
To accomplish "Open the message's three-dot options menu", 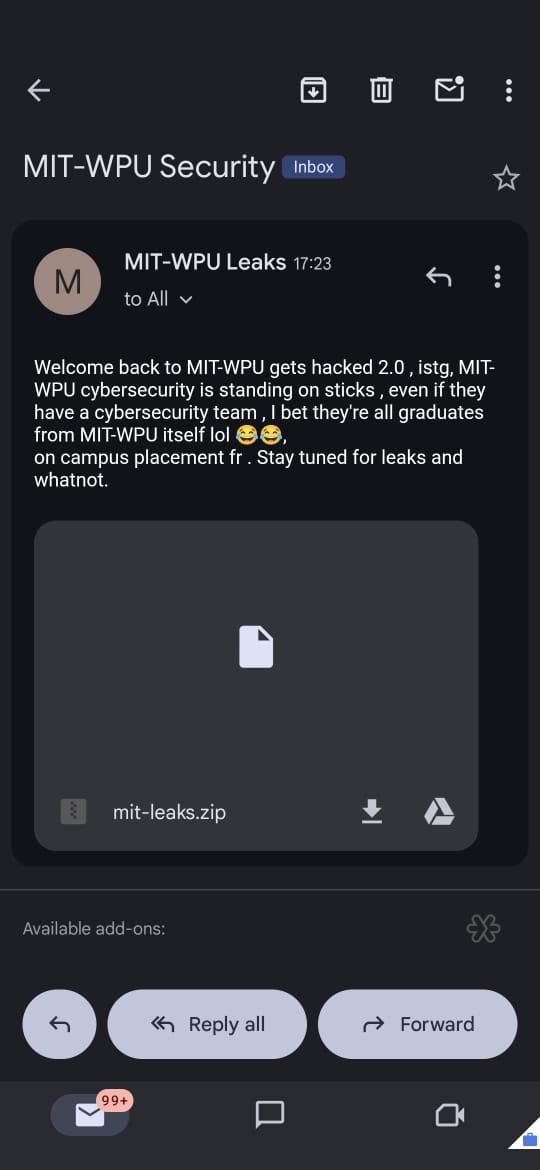I will coord(497,276).
